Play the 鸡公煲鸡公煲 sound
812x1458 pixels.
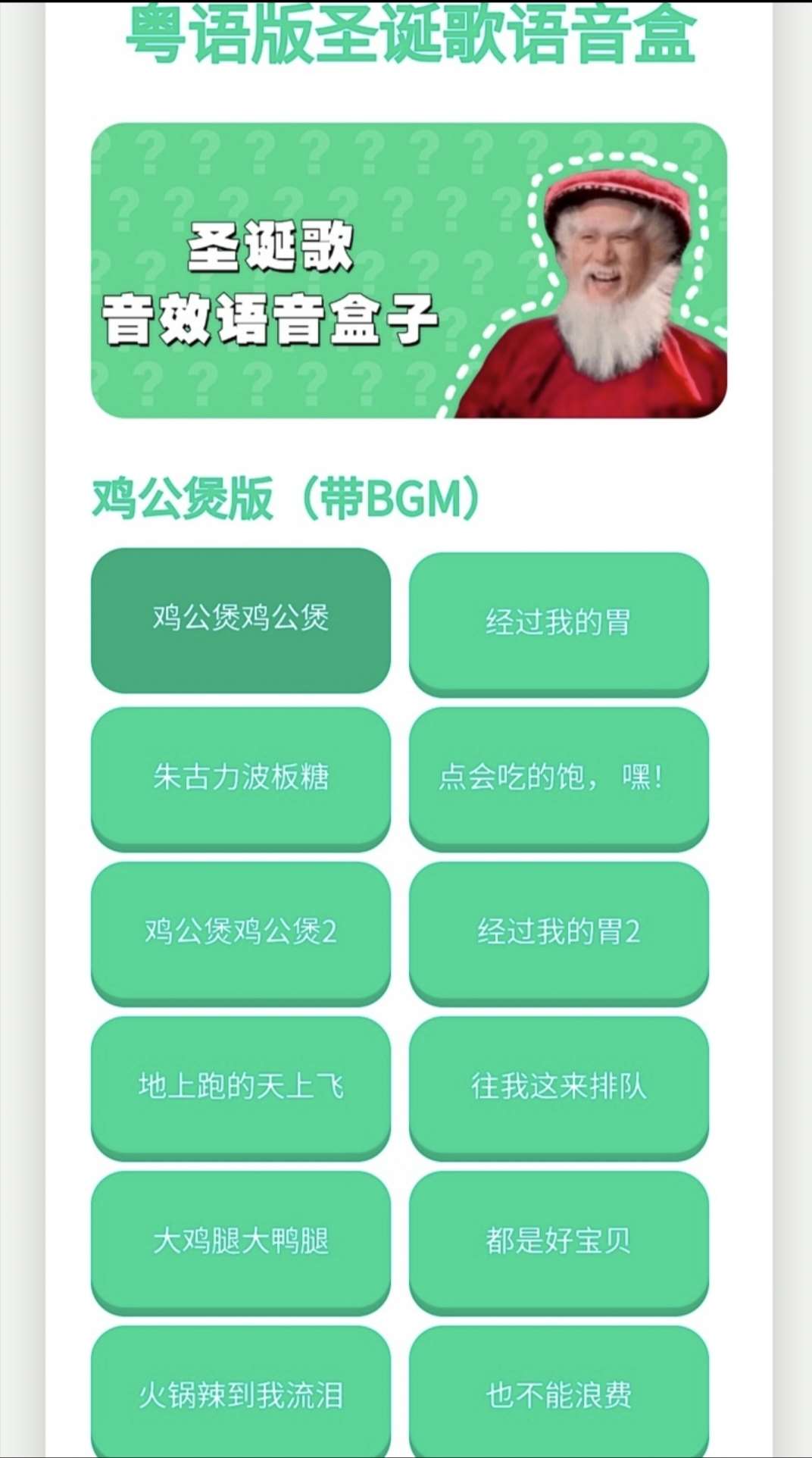click(241, 618)
